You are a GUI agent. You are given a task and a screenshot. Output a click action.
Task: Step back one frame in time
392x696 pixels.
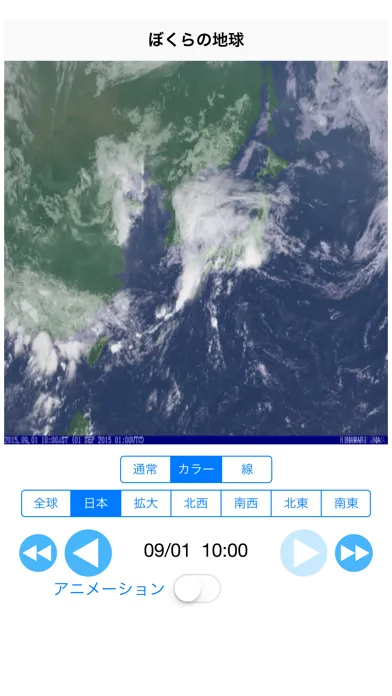point(88,553)
